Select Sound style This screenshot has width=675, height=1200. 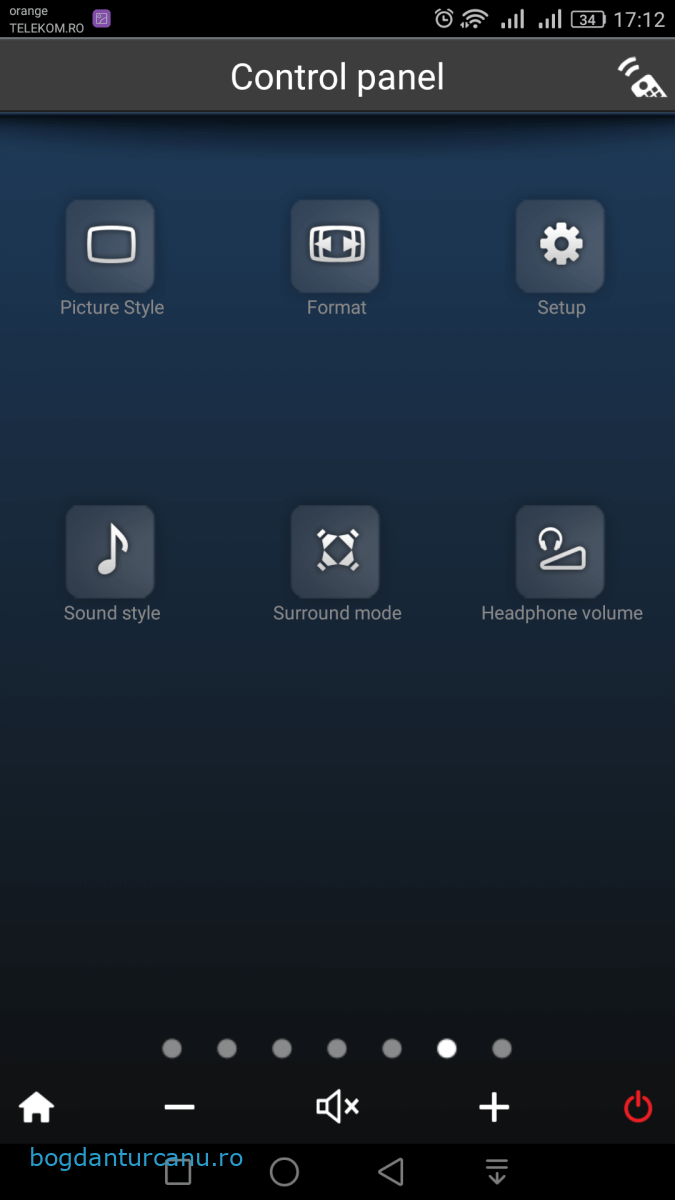point(110,552)
